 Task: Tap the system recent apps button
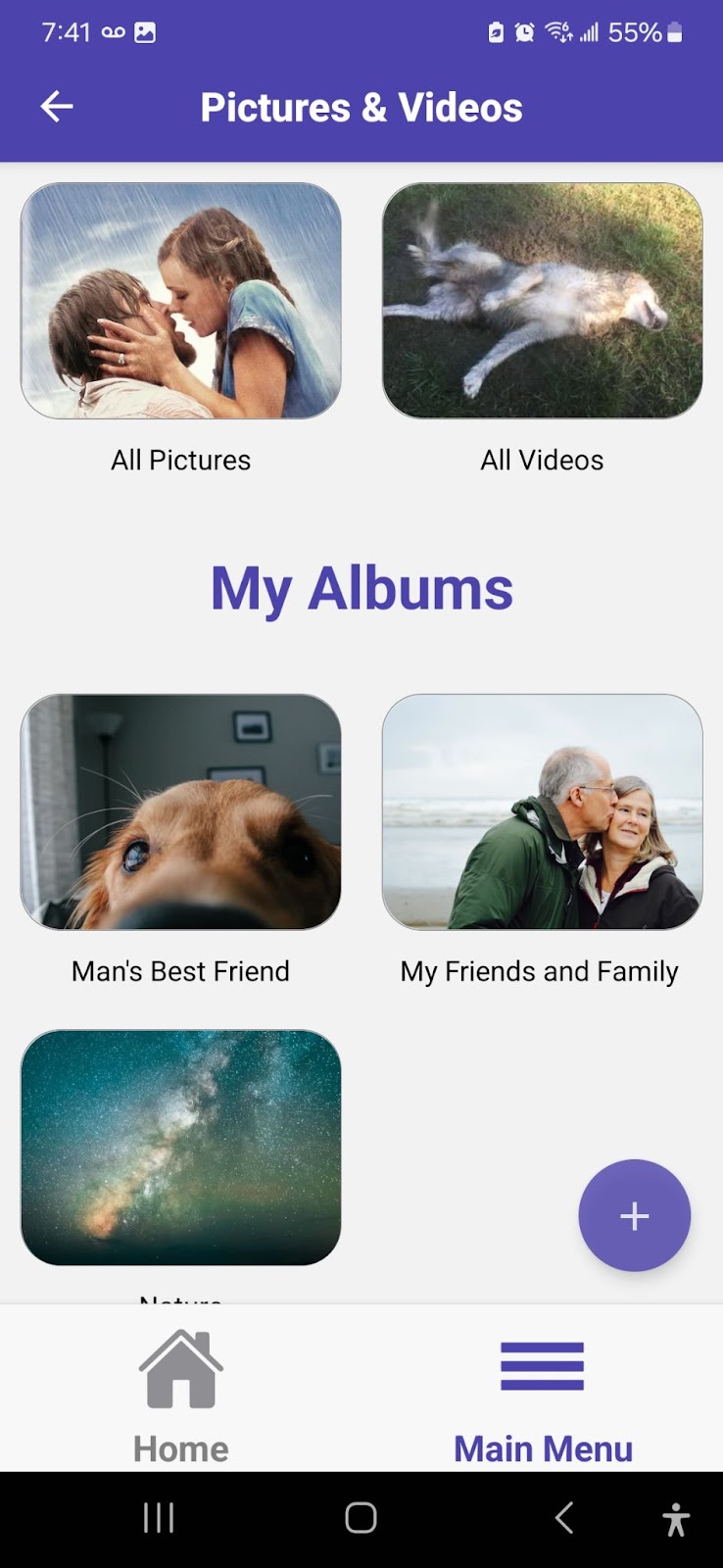coord(159,1518)
